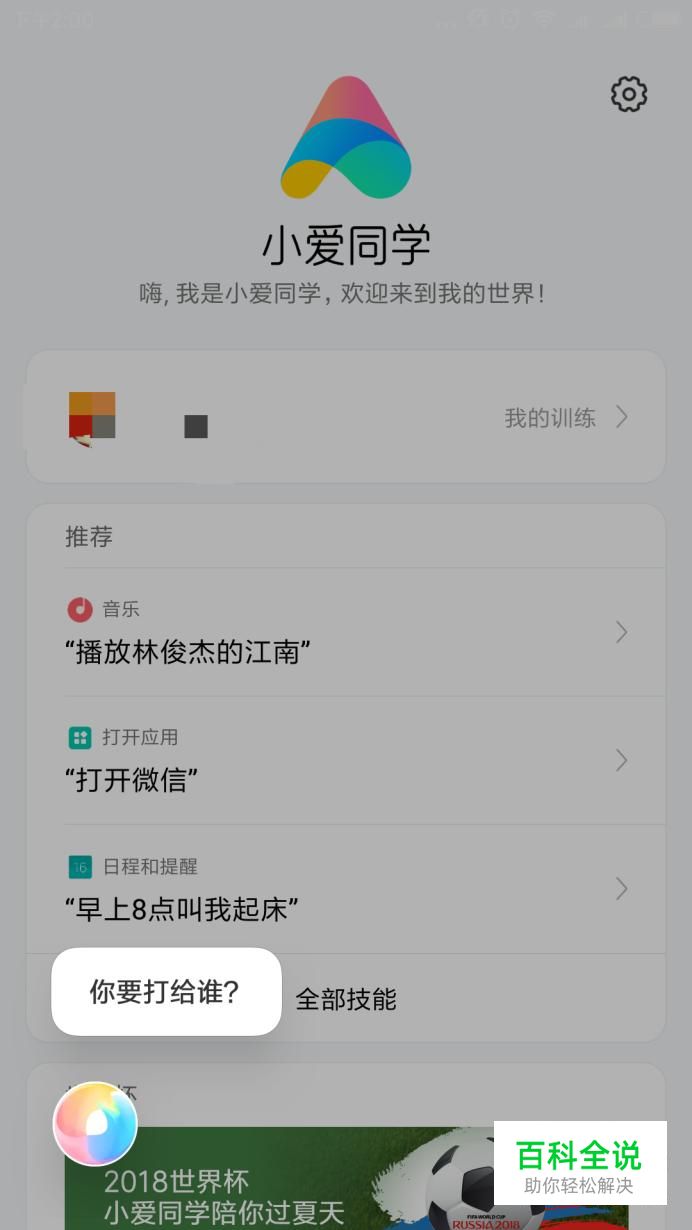Image resolution: width=692 pixels, height=1230 pixels.
Task: View 全部技能
Action: point(346,999)
